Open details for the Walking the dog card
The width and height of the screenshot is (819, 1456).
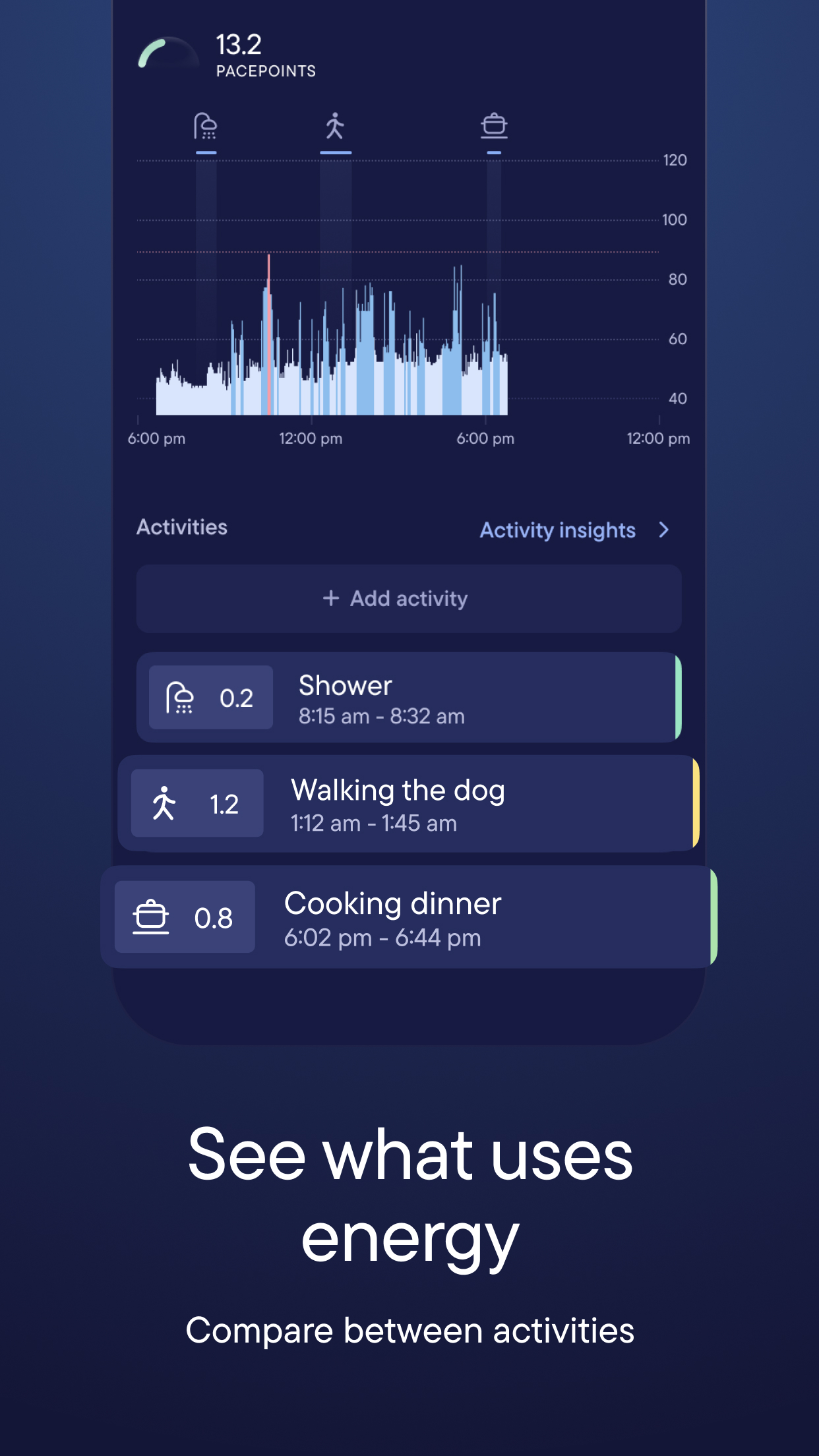point(409,803)
